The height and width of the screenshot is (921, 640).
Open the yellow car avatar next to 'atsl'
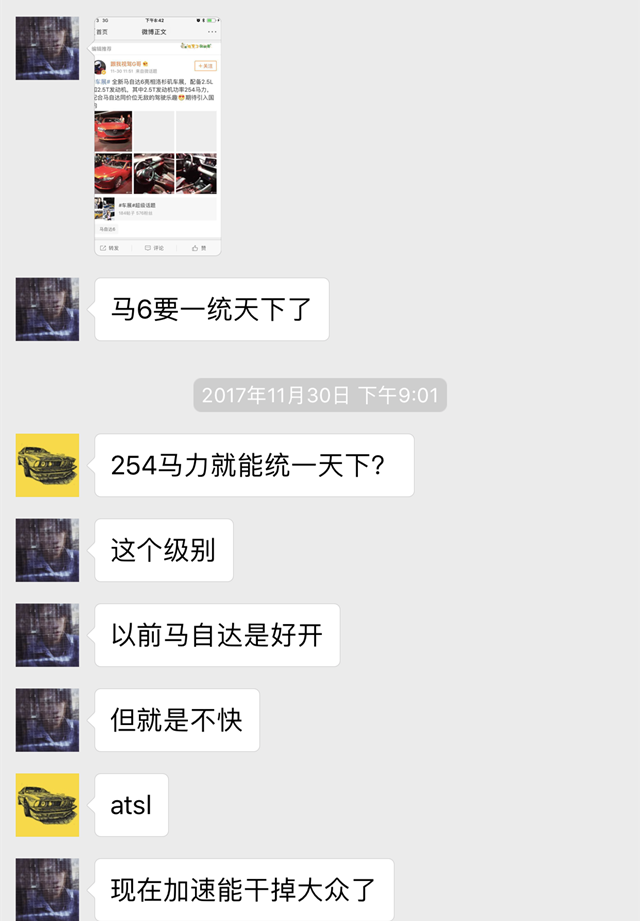coord(47,805)
